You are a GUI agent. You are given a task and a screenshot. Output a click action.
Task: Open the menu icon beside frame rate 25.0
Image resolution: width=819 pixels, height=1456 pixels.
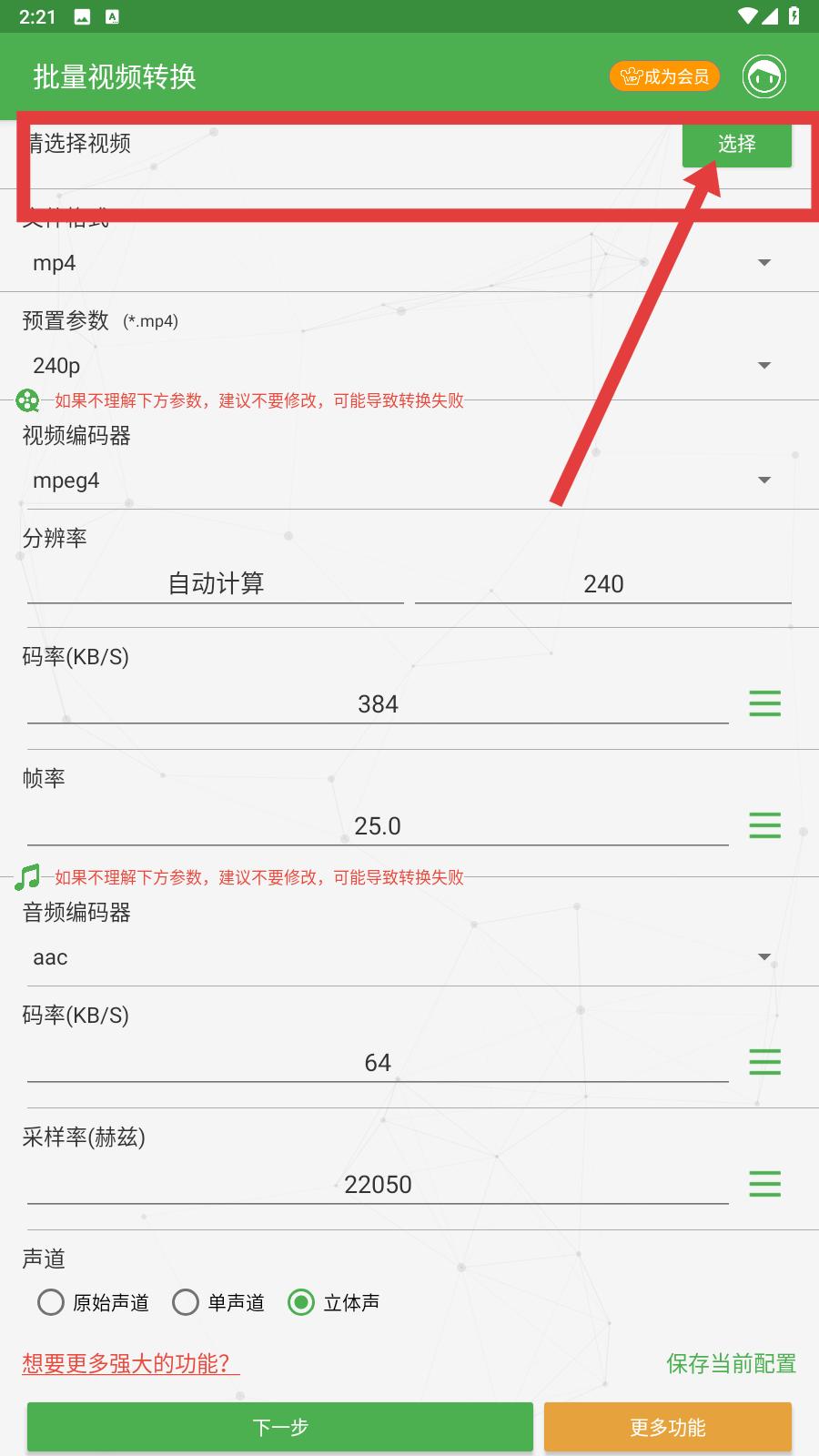(764, 825)
